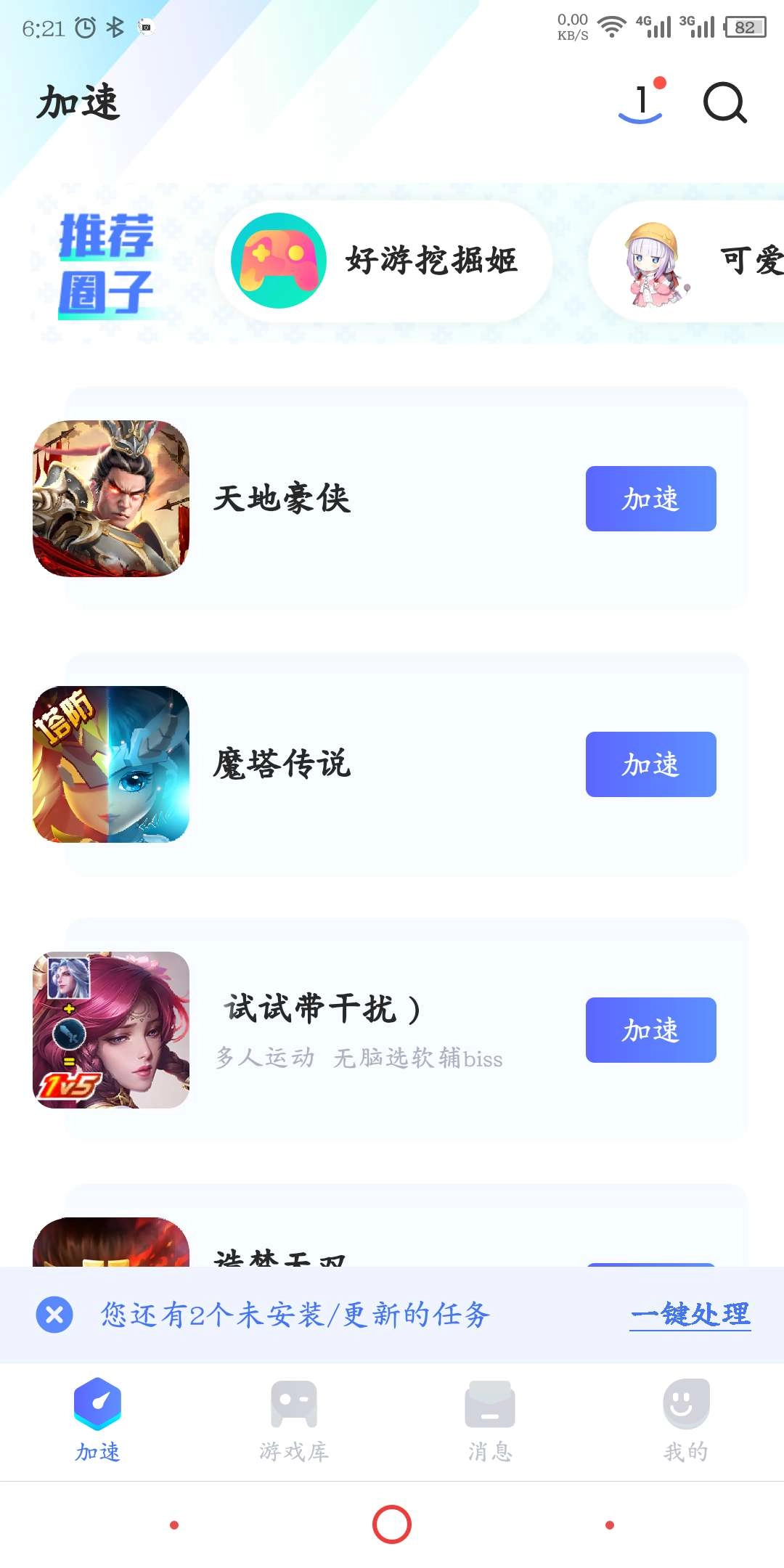Dismiss the pending install tasks banner
Screen dimensions: 784x1568
coord(54,1315)
